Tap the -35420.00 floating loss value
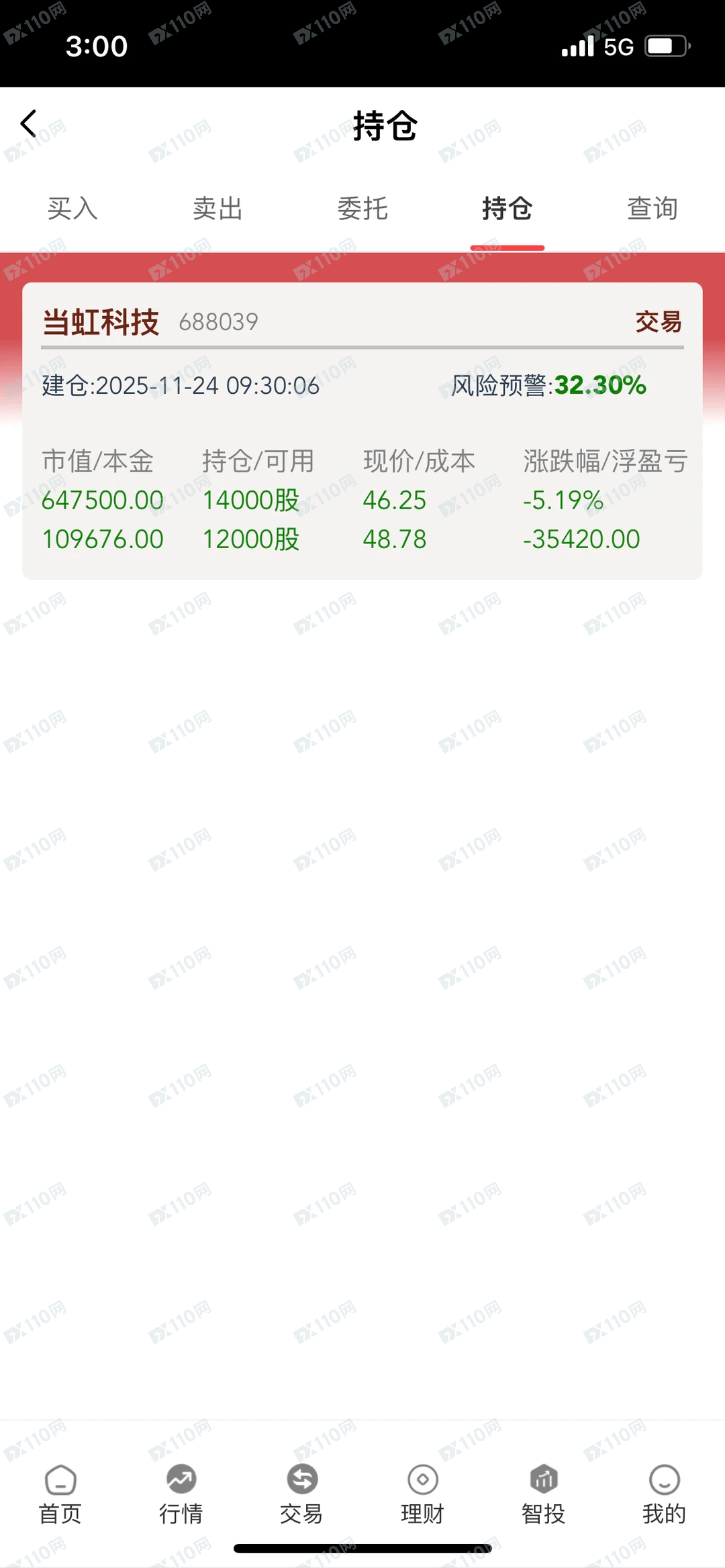Image resolution: width=725 pixels, height=1568 pixels. [x=581, y=539]
